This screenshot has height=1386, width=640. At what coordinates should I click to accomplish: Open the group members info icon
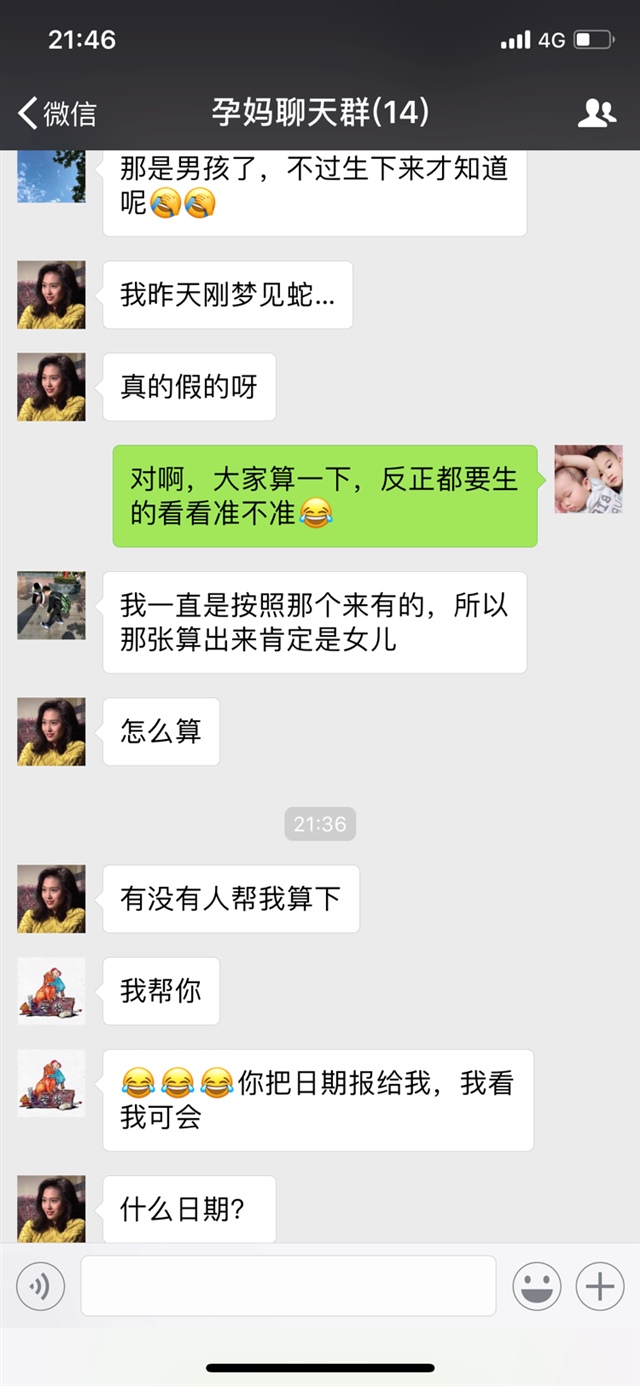tap(596, 113)
